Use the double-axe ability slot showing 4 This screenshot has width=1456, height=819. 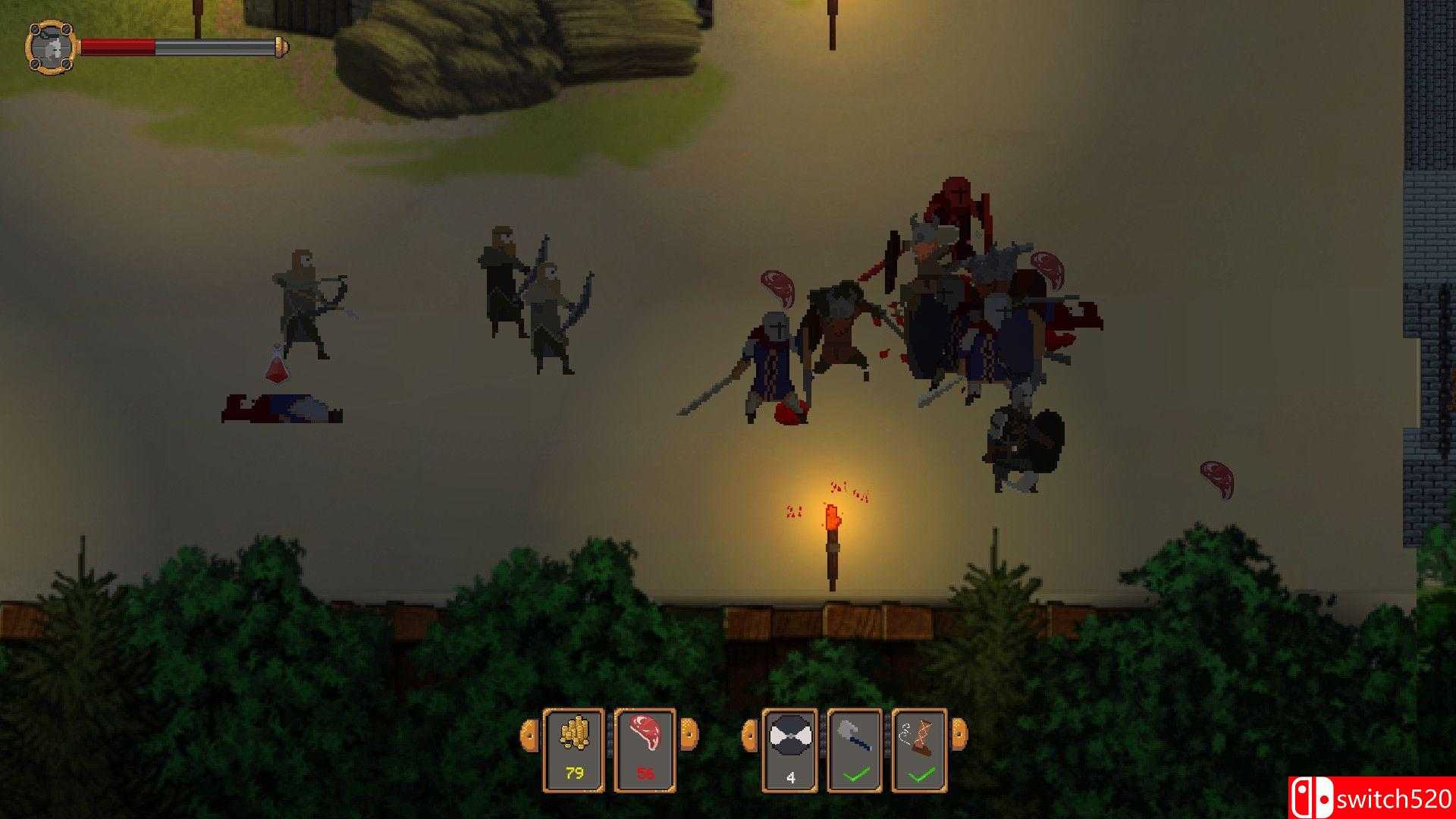(x=790, y=749)
